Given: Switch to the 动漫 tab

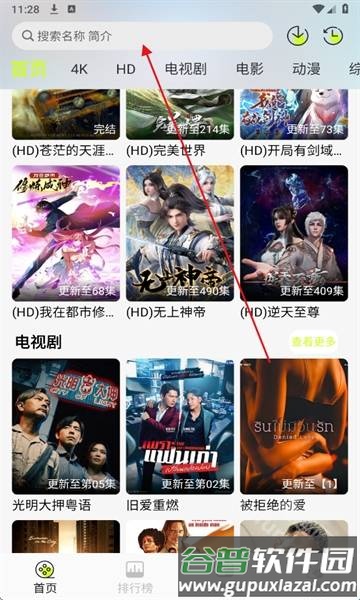Looking at the screenshot, I should click(306, 69).
